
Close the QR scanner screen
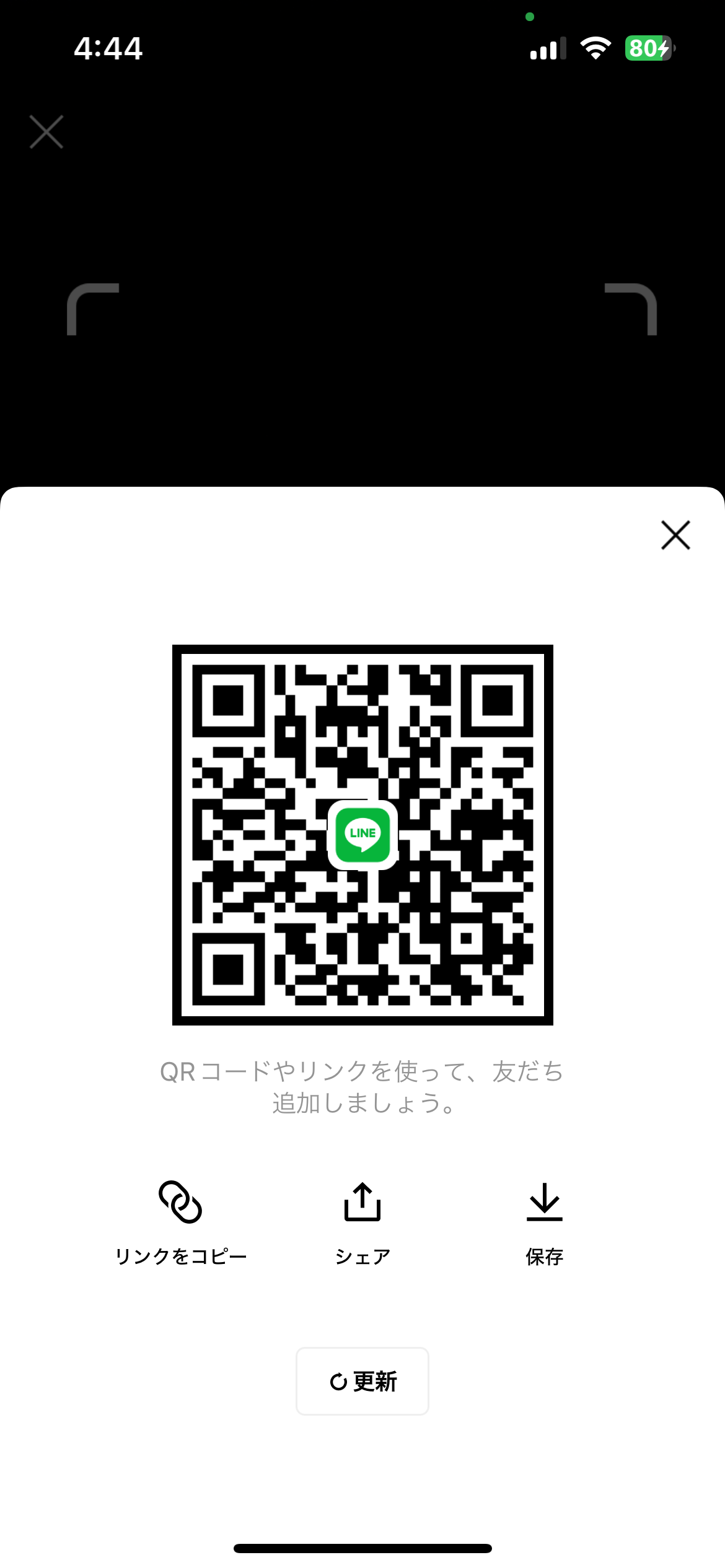(x=46, y=132)
